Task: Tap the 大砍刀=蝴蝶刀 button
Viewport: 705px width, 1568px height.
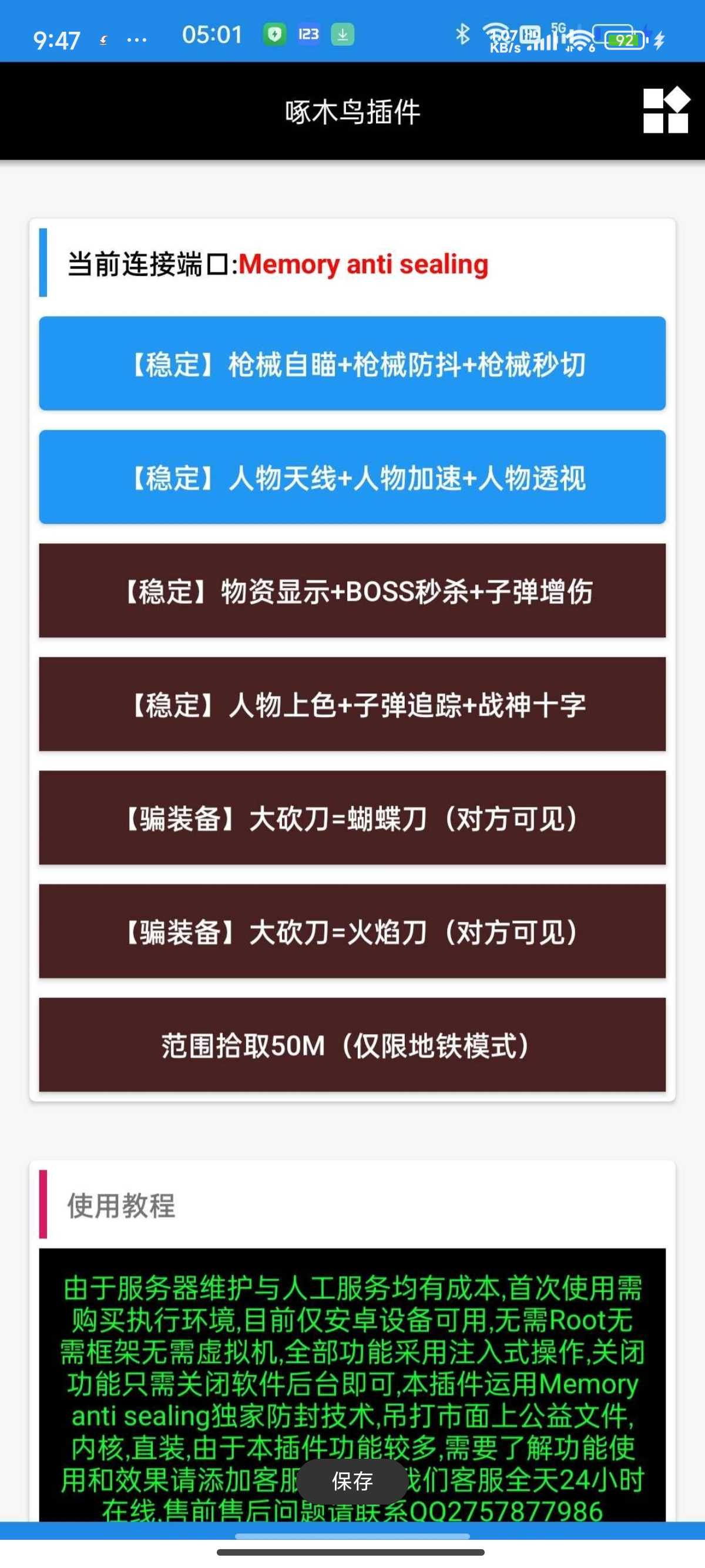Action: [x=352, y=817]
